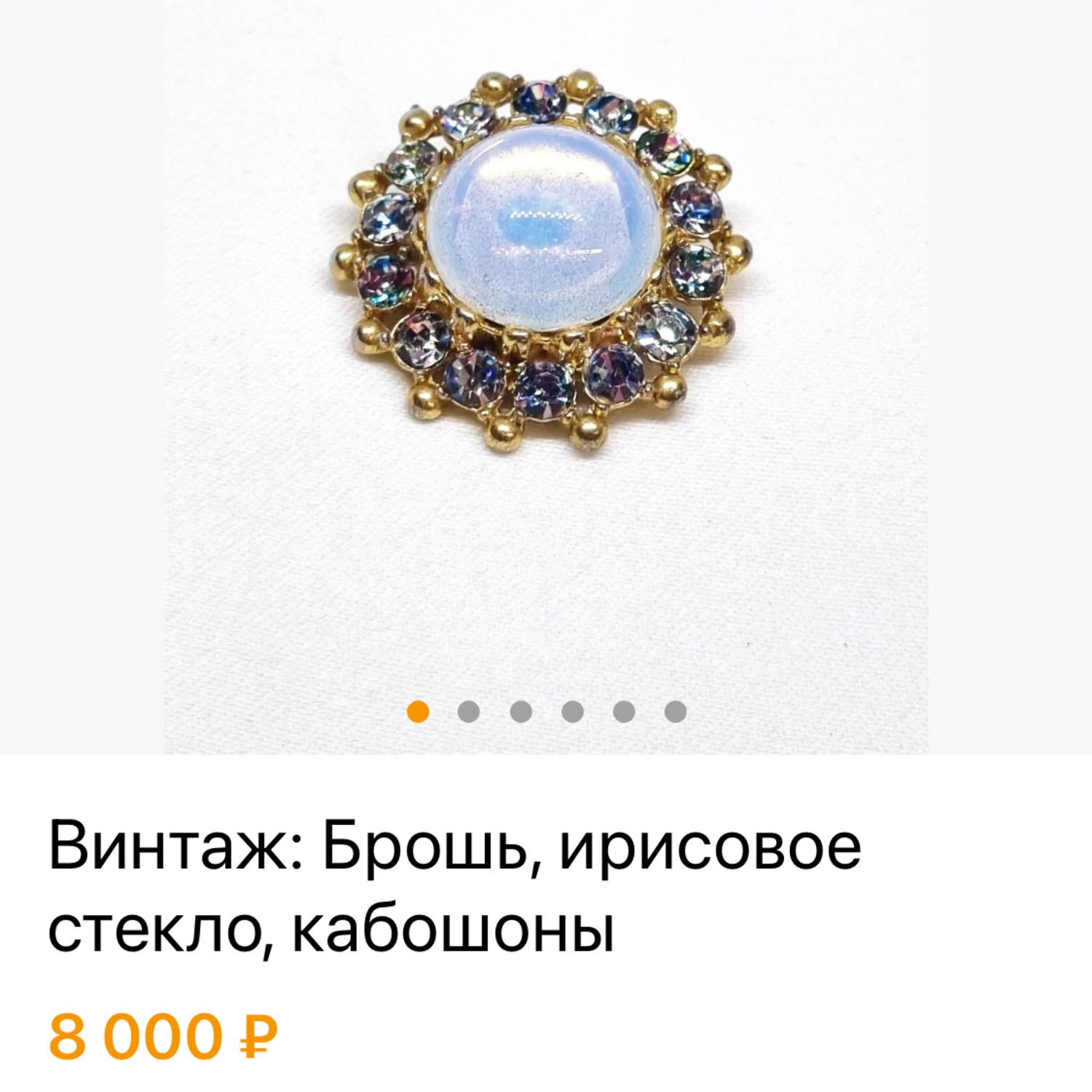
Task: Jump to the second photo indicator dot
Action: [x=469, y=711]
